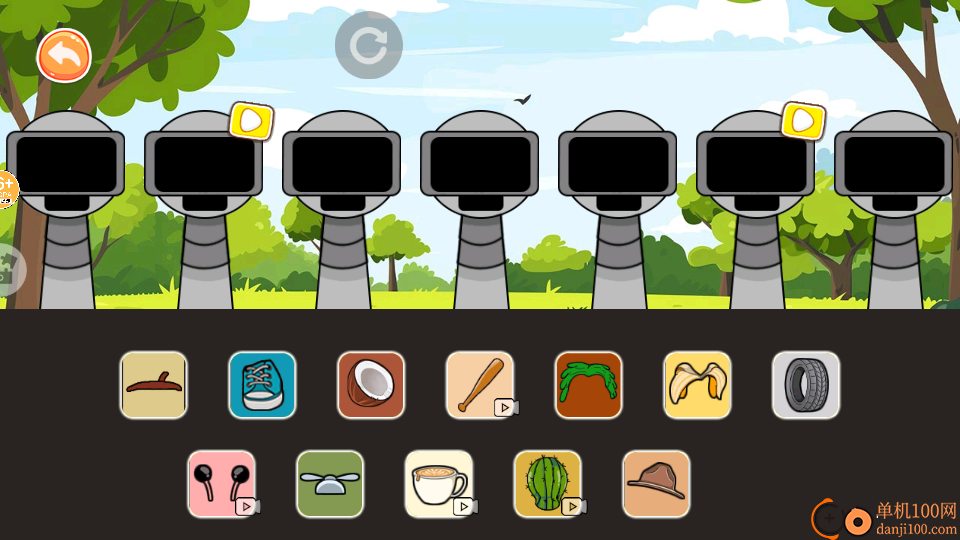
Task: Choose the brown cowboy hat item
Action: 656,484
